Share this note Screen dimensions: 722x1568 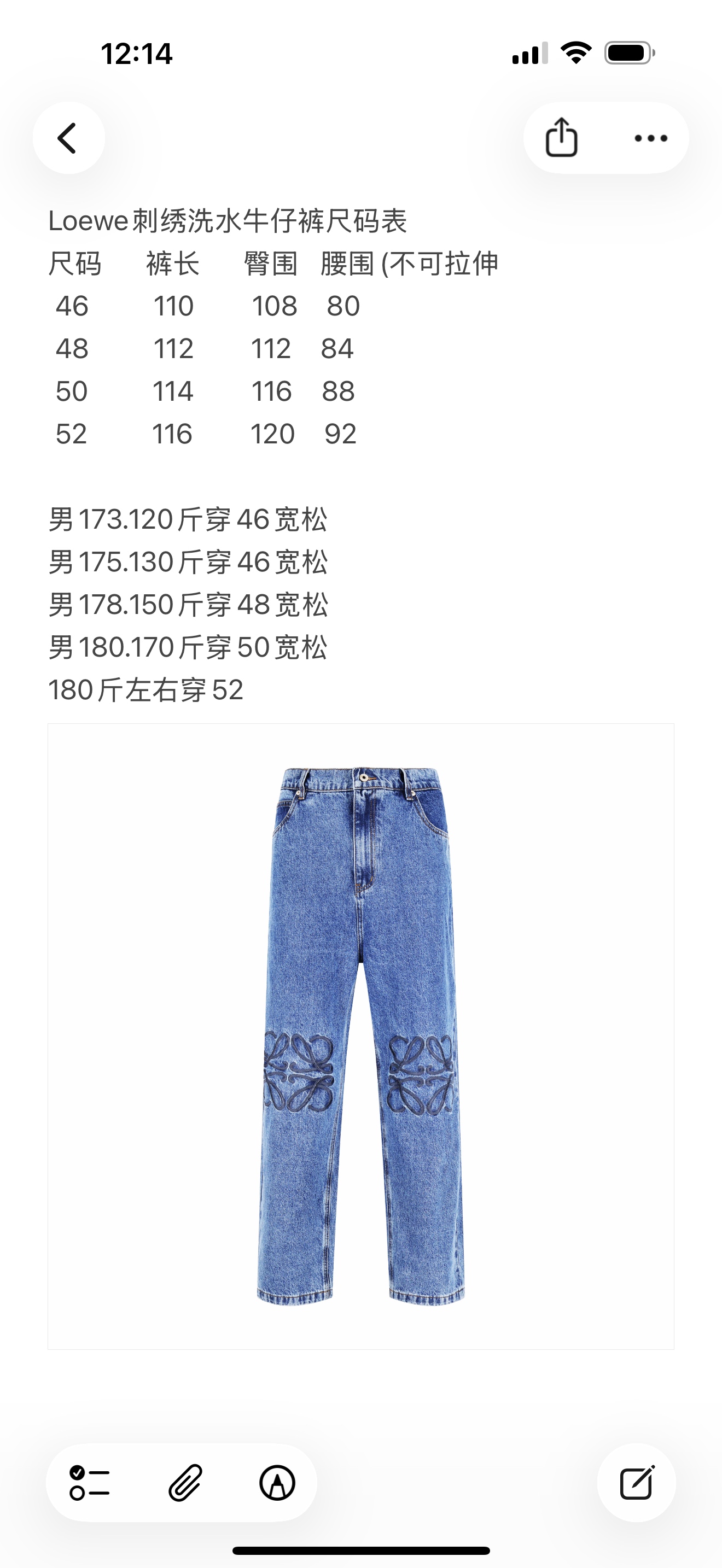561,138
